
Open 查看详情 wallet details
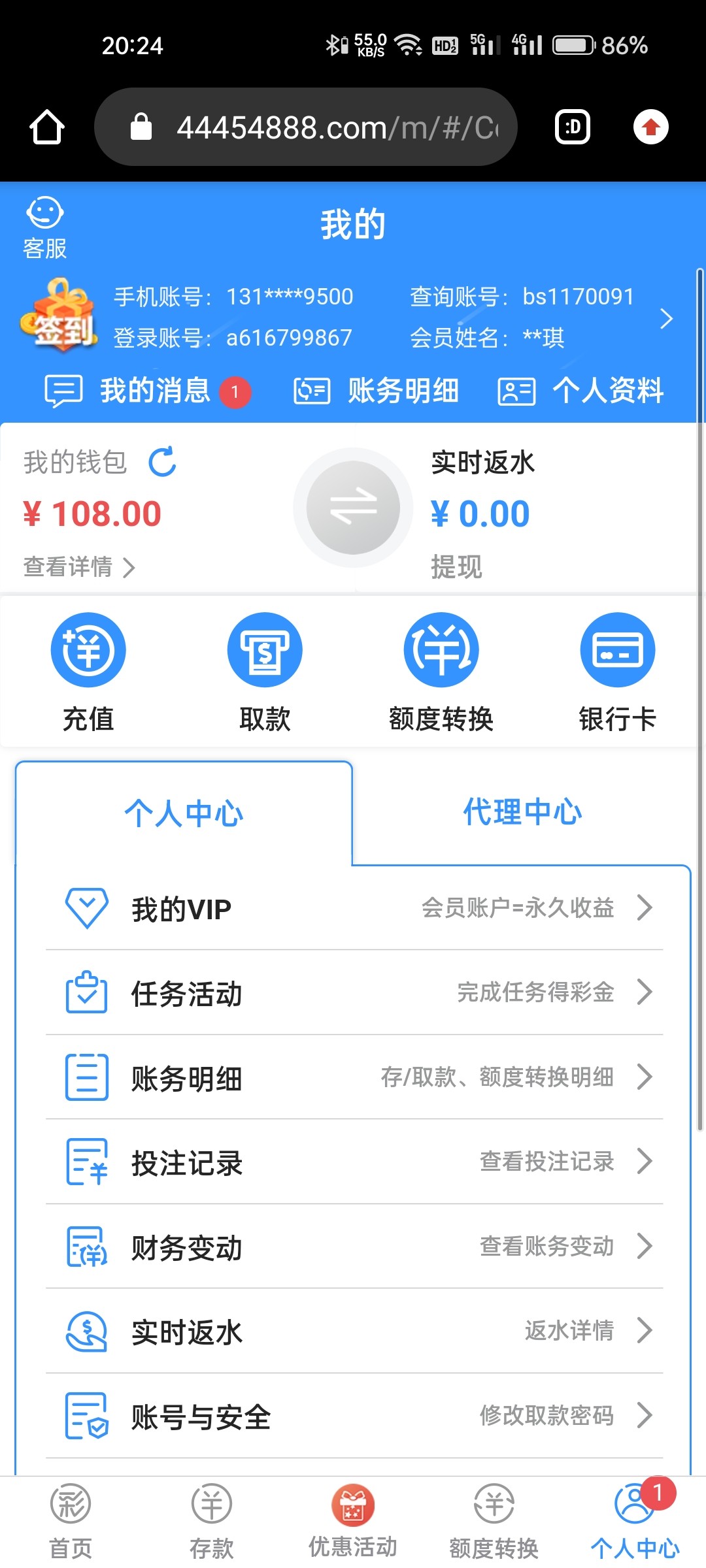[x=79, y=566]
